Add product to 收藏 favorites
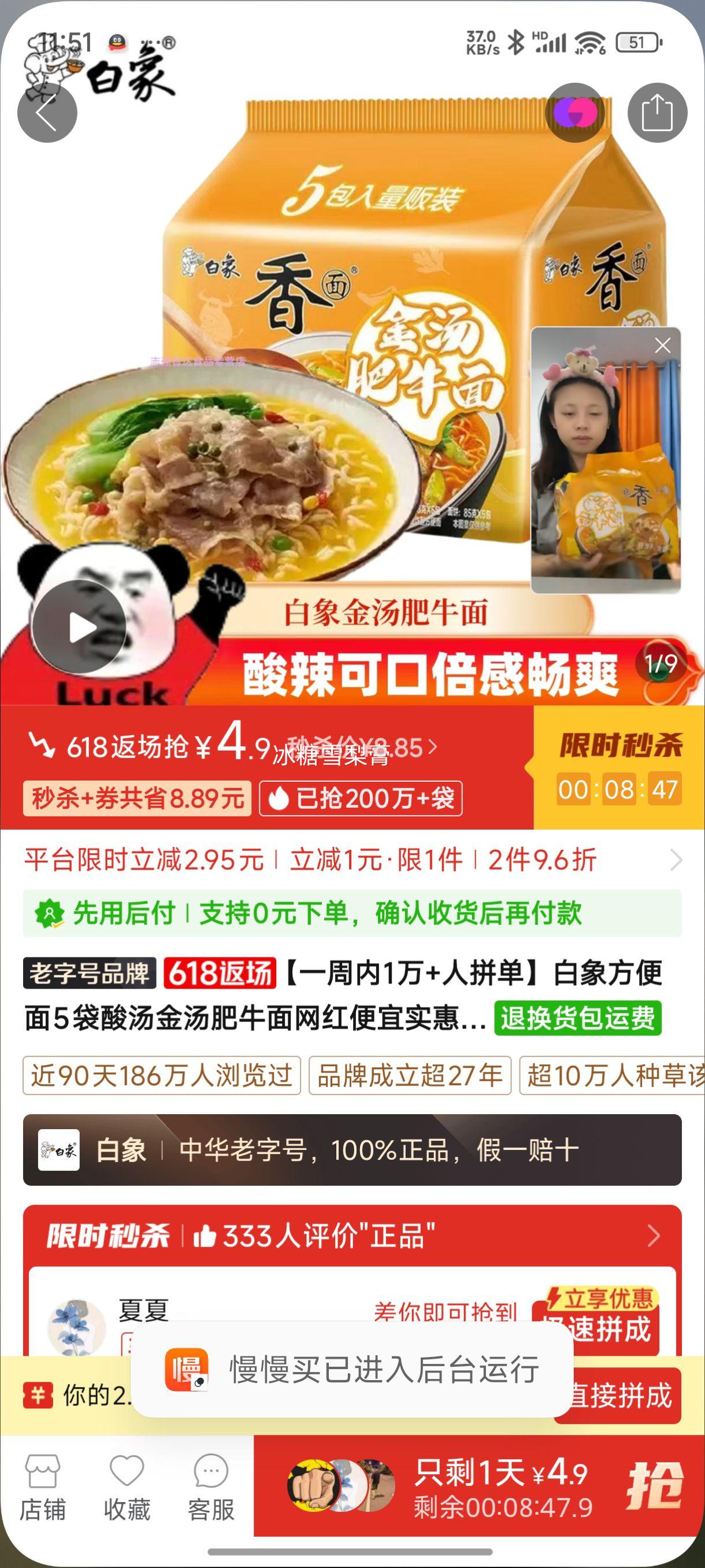Image resolution: width=705 pixels, height=1568 pixels. pos(127,1487)
